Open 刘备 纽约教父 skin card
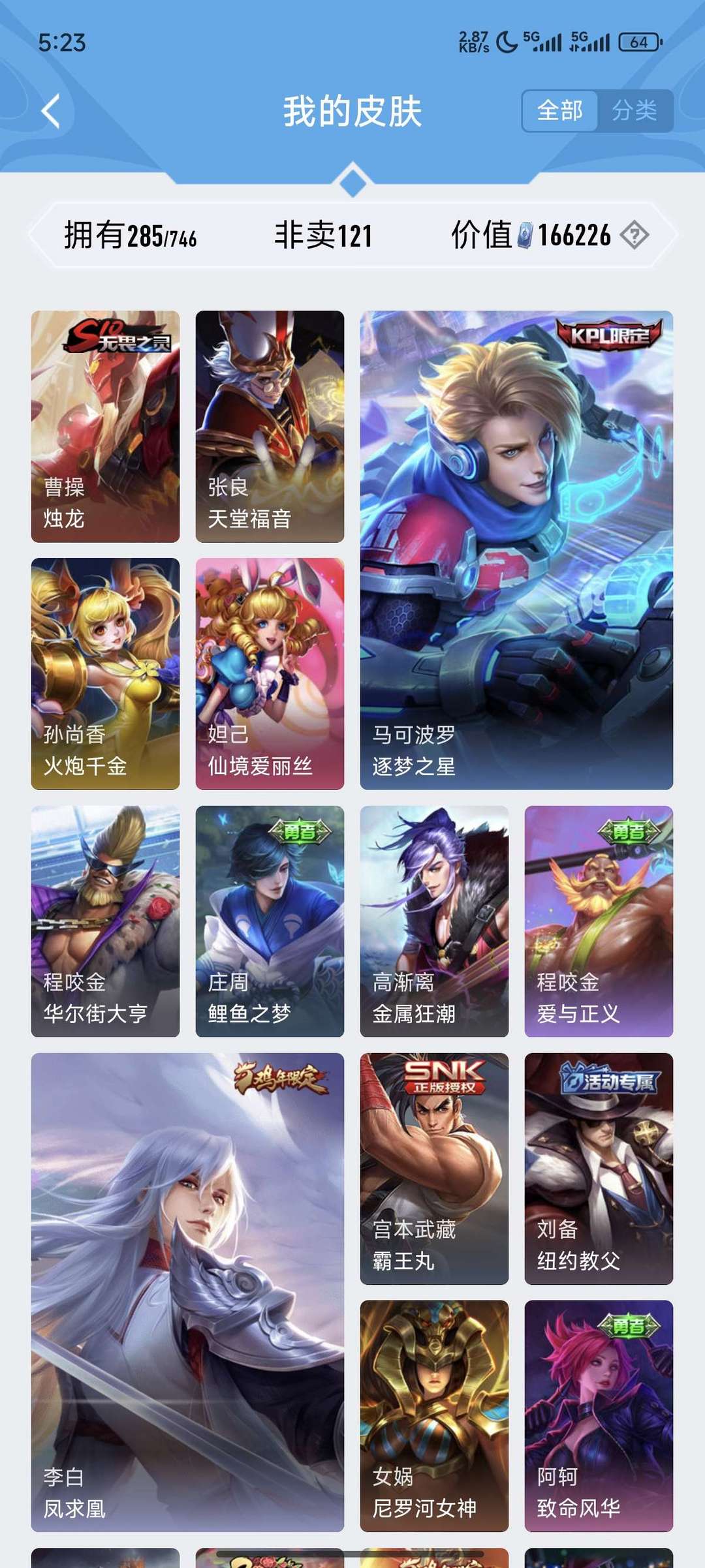The image size is (705, 1568). [x=599, y=1169]
